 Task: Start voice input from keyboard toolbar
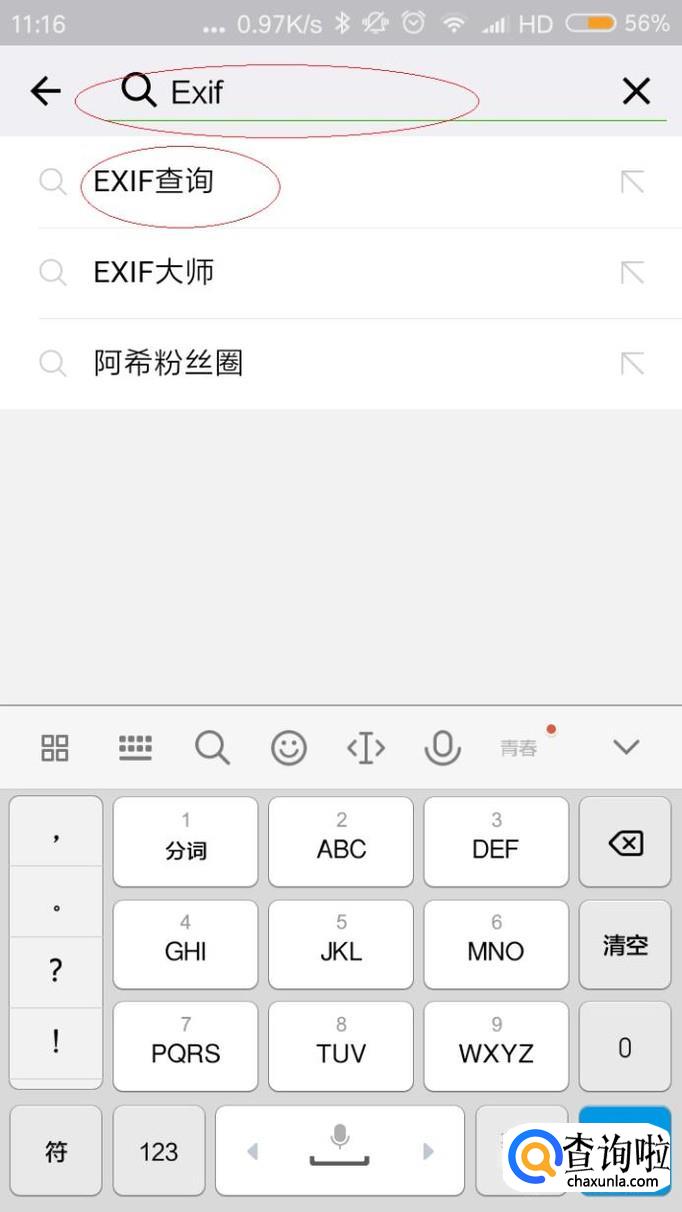pos(442,747)
